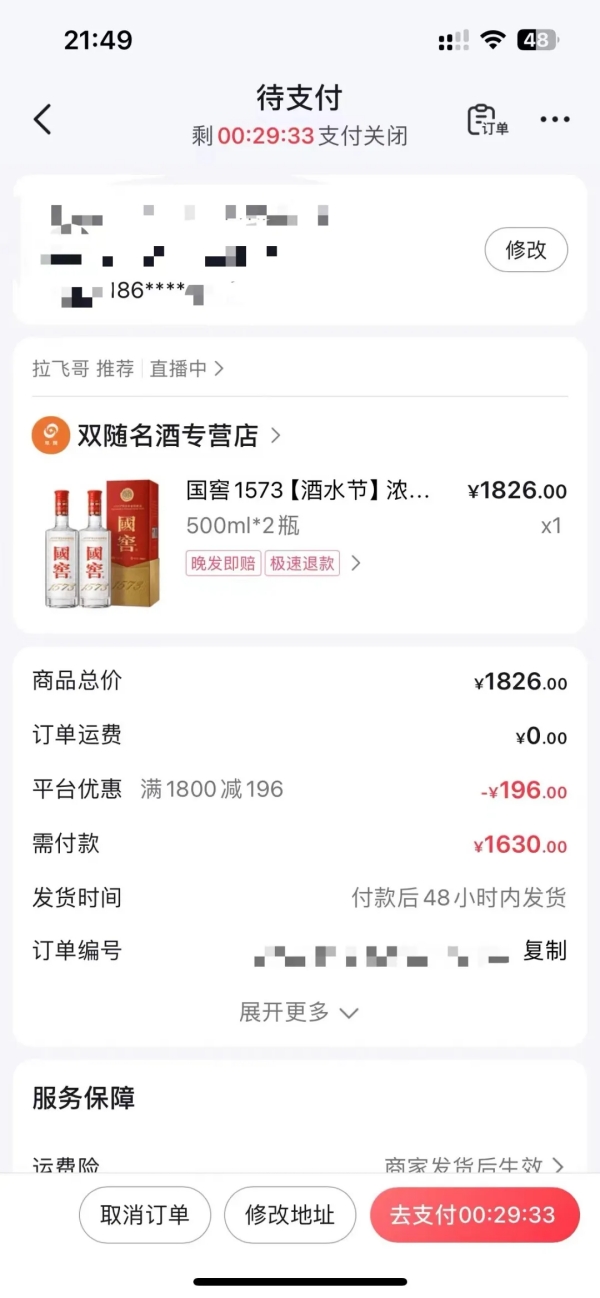The width and height of the screenshot is (600, 1298).
Task: Open the 订单 icon in top bar
Action: pos(487,120)
